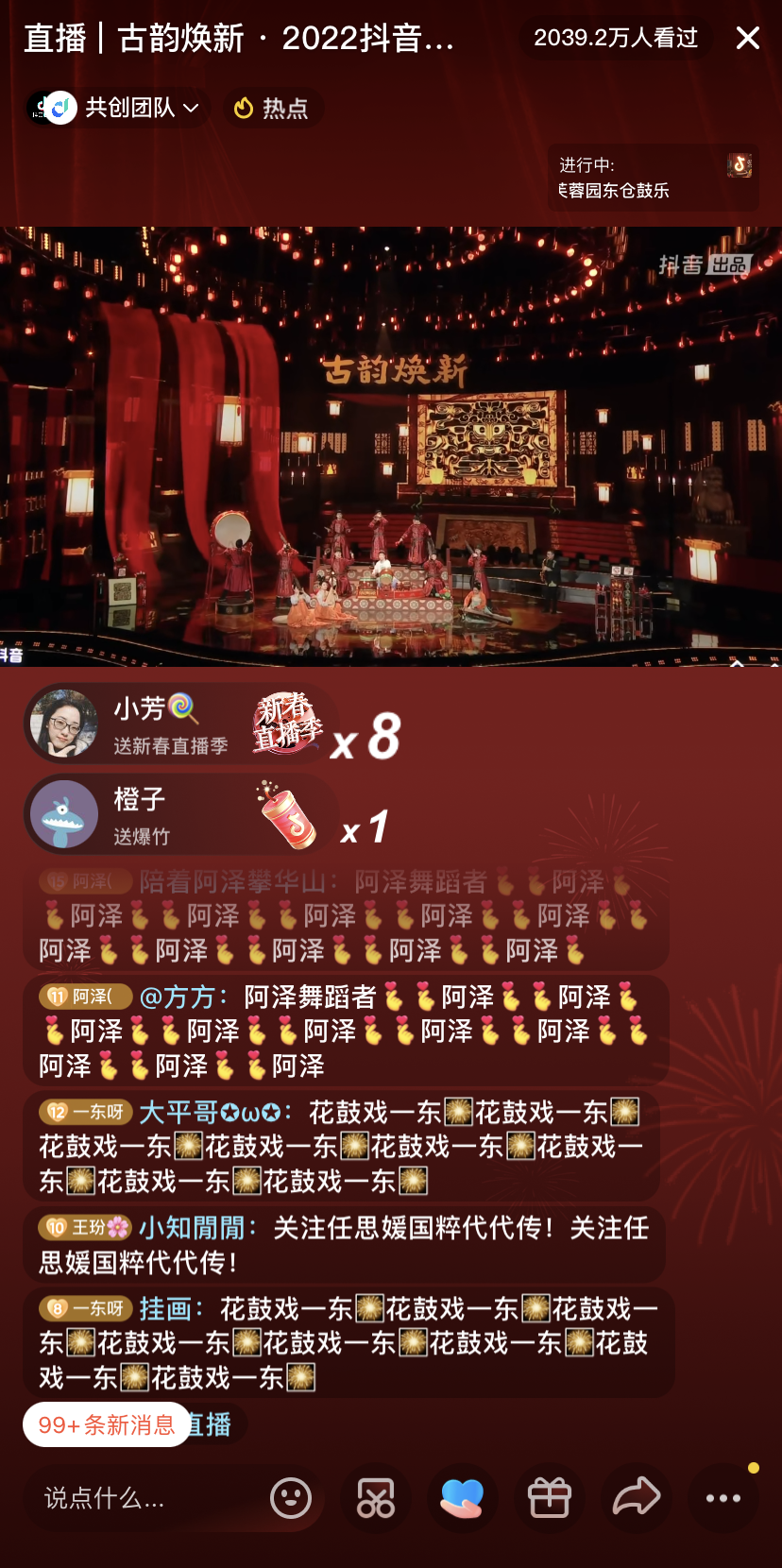Expand the 共创团队 dropdown
The height and width of the screenshot is (1568, 782).
(117, 108)
